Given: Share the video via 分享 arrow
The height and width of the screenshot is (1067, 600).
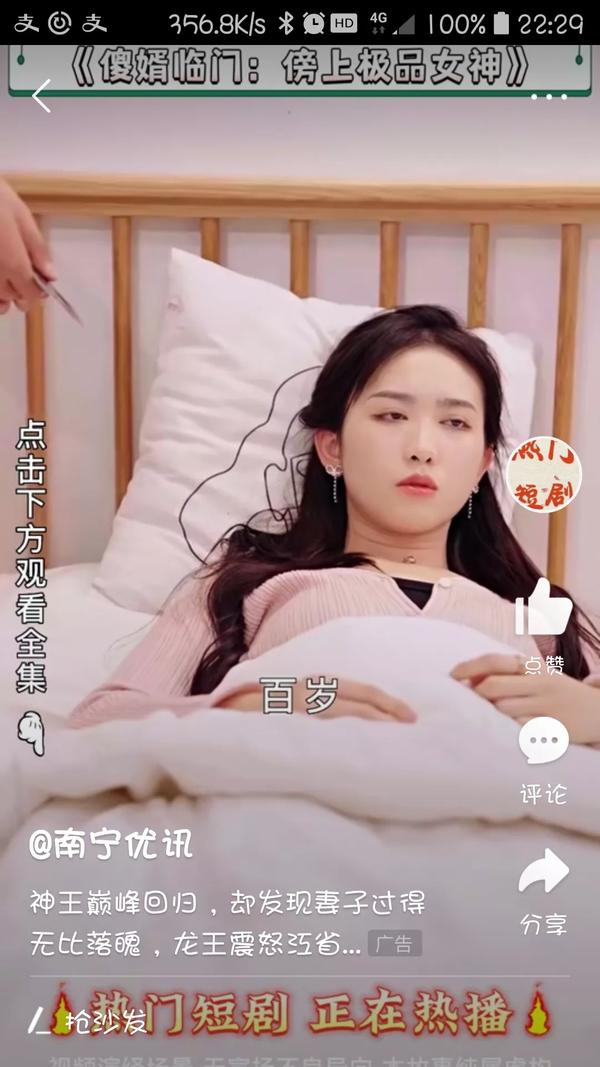Looking at the screenshot, I should (543, 872).
